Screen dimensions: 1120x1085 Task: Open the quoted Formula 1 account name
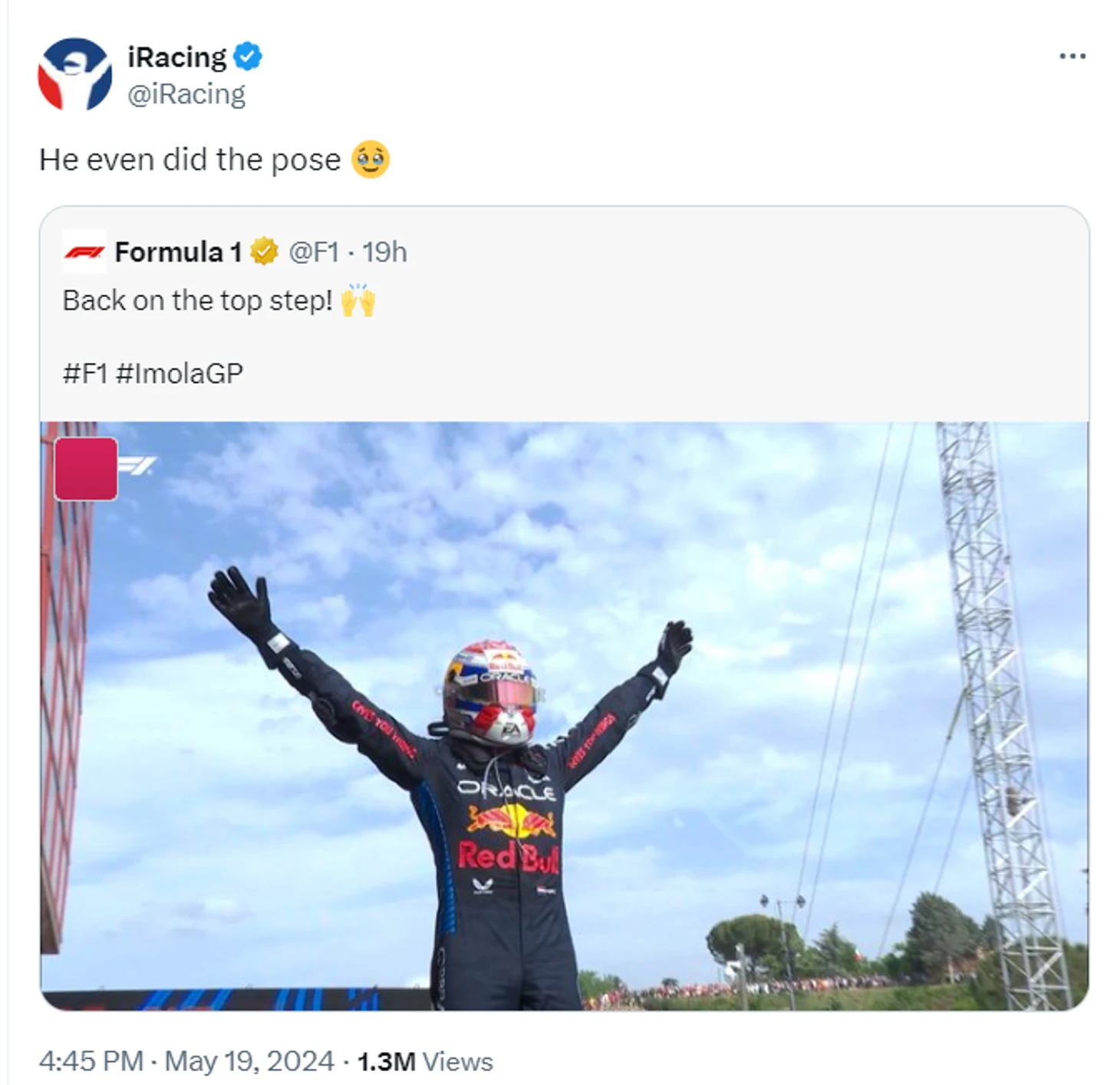[178, 252]
